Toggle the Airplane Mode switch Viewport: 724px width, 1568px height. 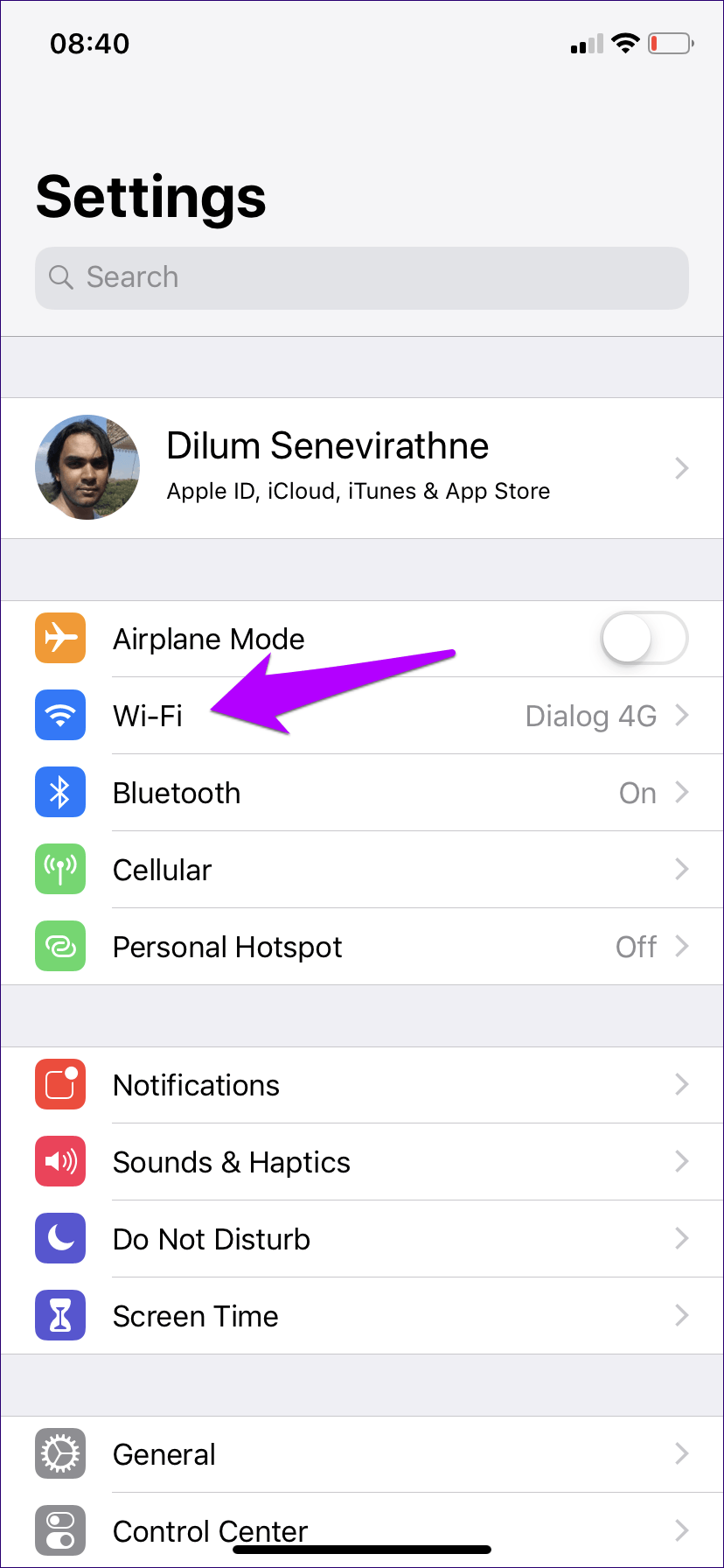coord(644,639)
